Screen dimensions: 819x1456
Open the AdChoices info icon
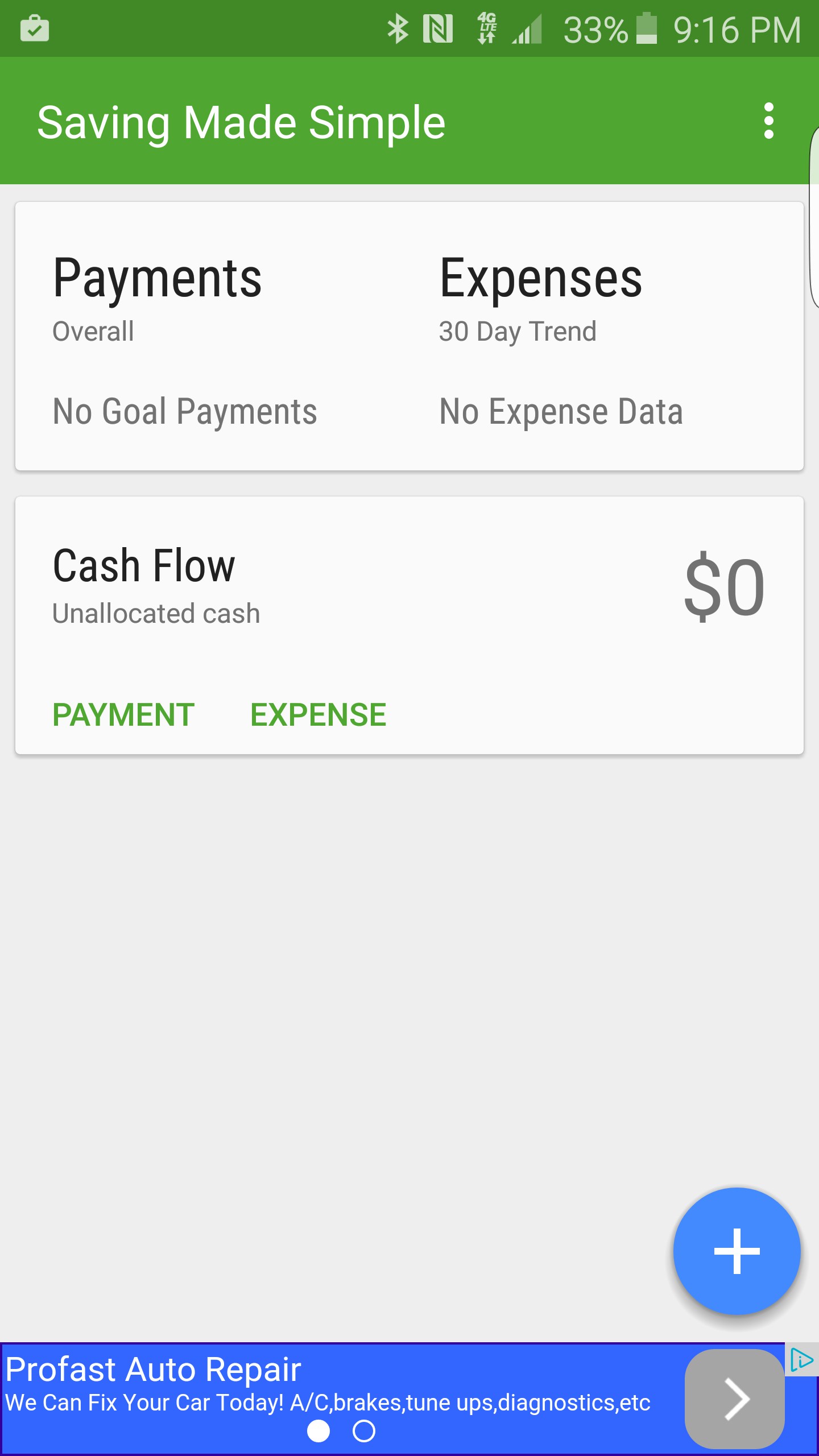click(x=802, y=1360)
